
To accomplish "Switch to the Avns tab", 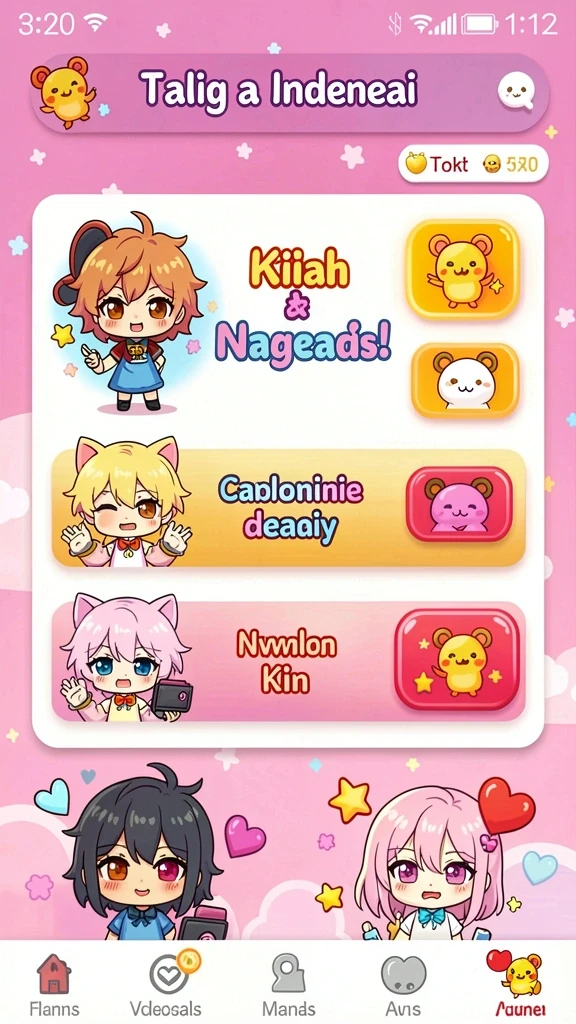I will tap(403, 984).
